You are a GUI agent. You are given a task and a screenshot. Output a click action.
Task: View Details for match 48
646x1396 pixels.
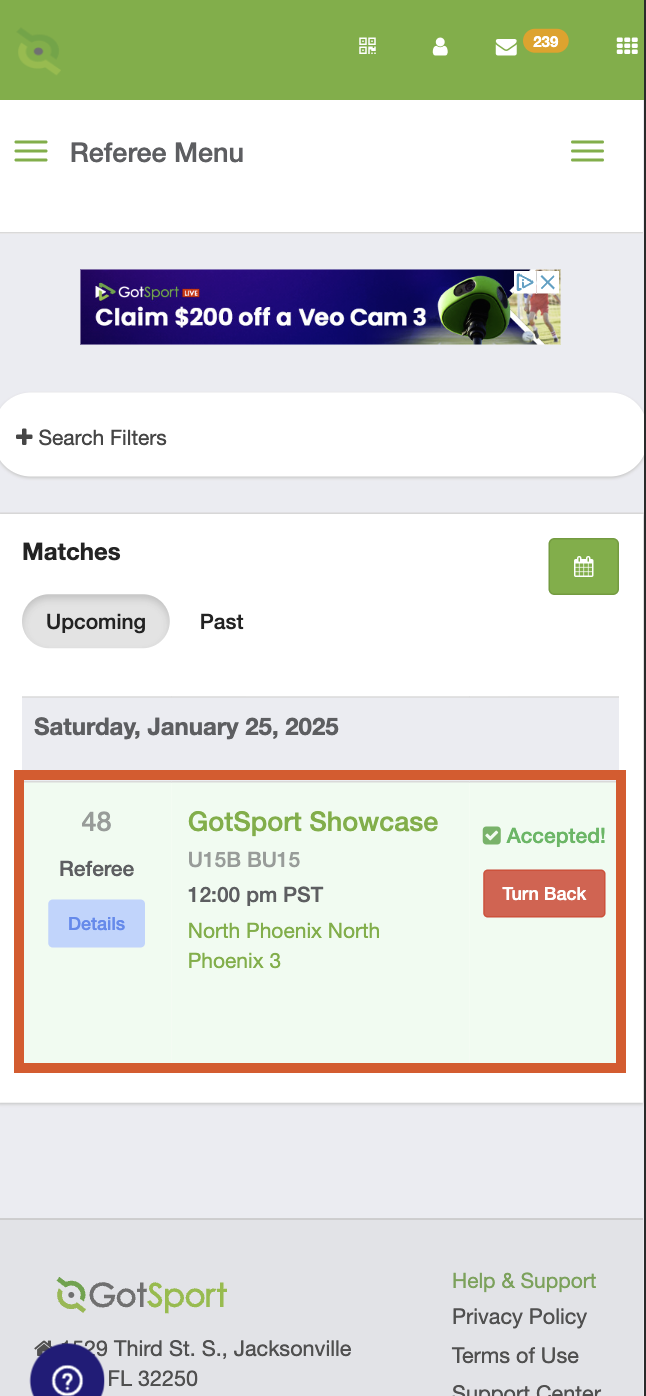coord(96,924)
